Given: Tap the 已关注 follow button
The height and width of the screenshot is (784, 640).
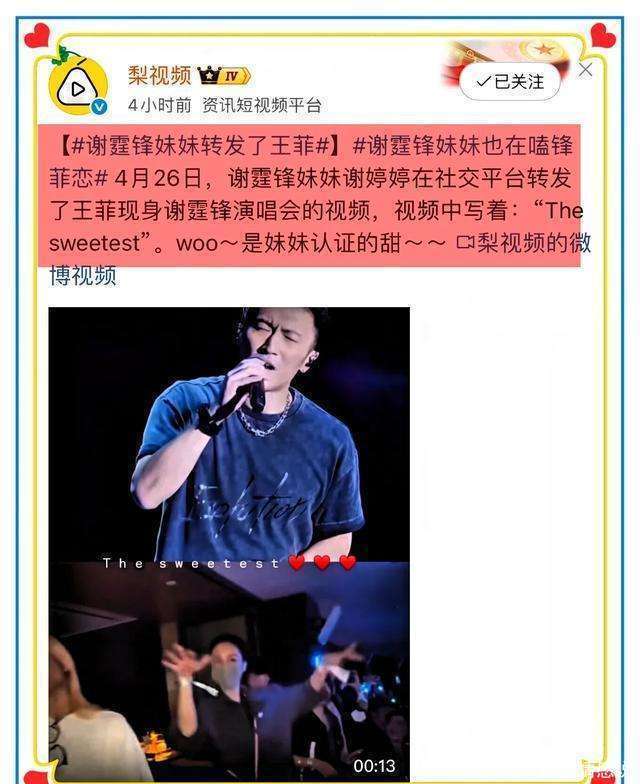Looking at the screenshot, I should [510, 82].
